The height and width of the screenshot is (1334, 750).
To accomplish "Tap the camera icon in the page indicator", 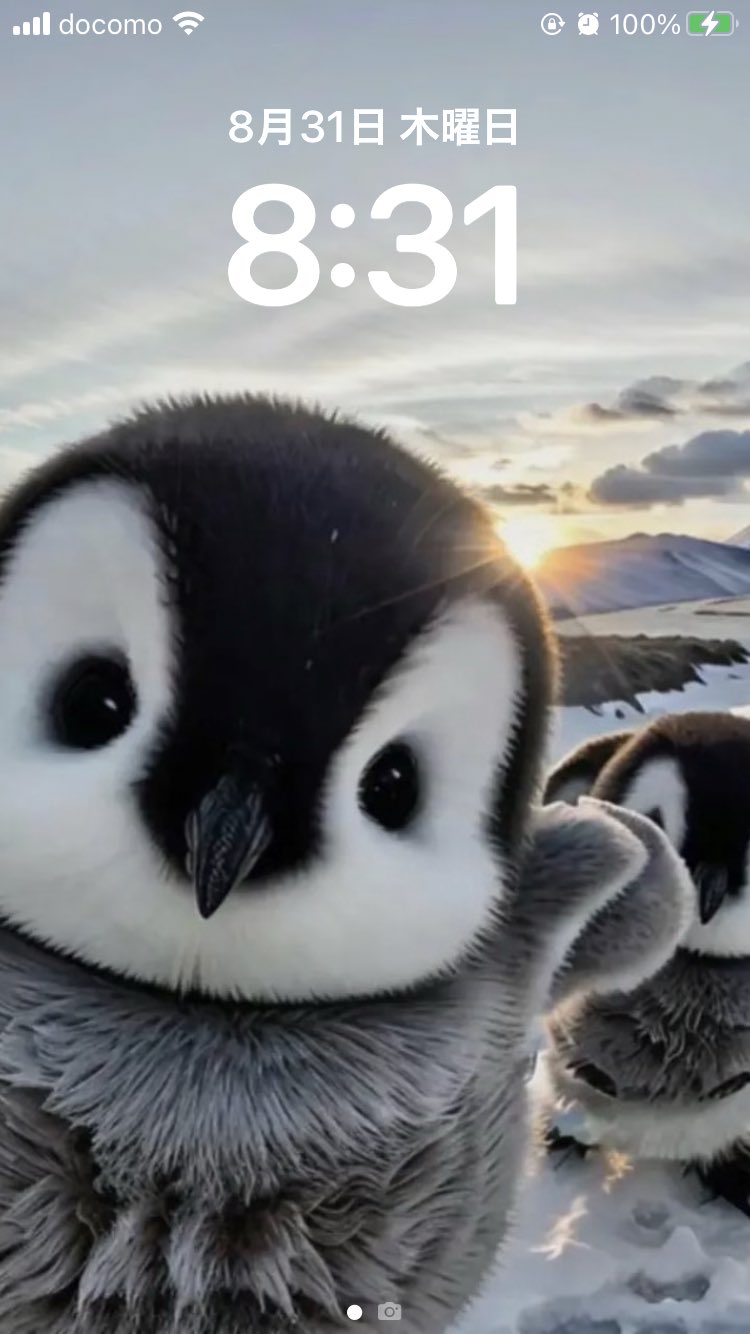I will click(390, 1311).
